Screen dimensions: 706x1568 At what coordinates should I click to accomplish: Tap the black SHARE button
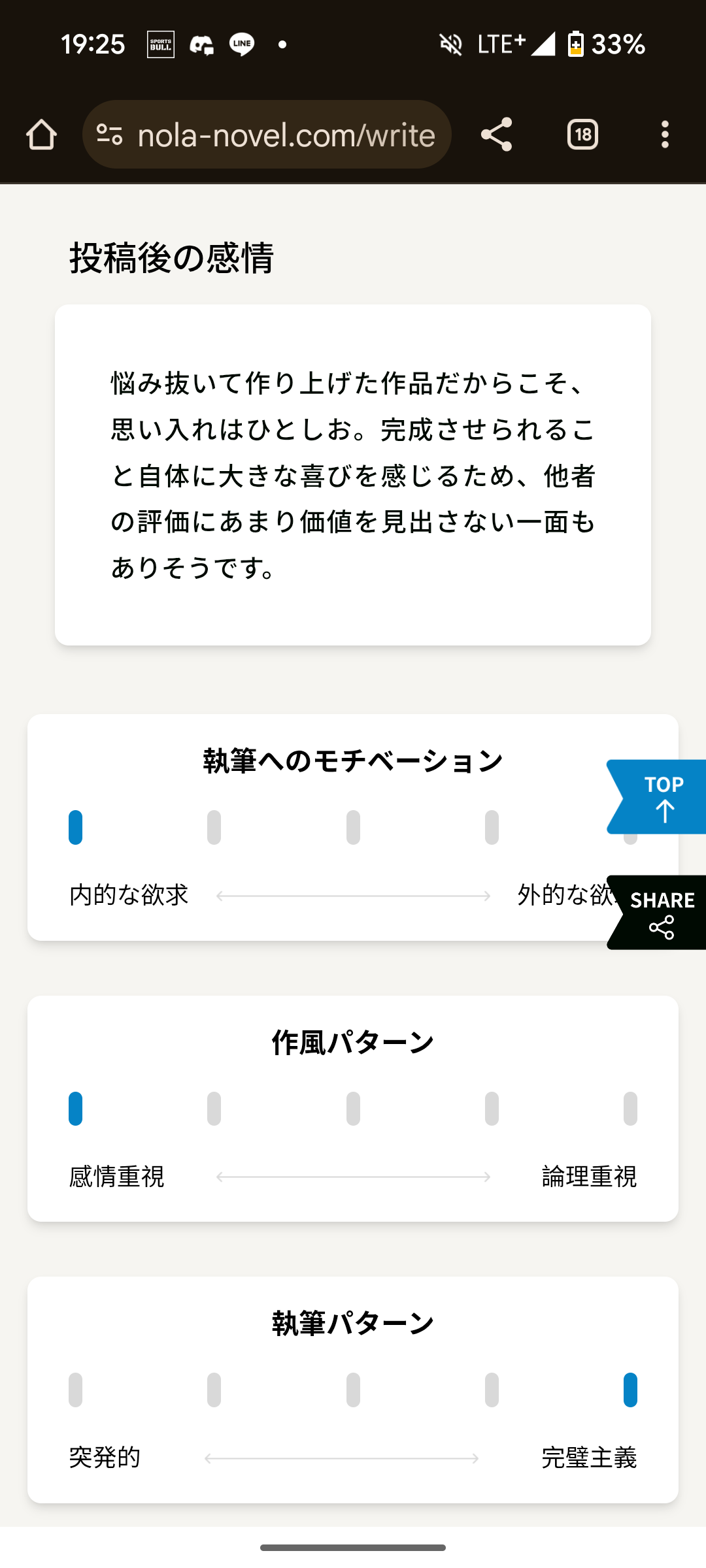657,912
